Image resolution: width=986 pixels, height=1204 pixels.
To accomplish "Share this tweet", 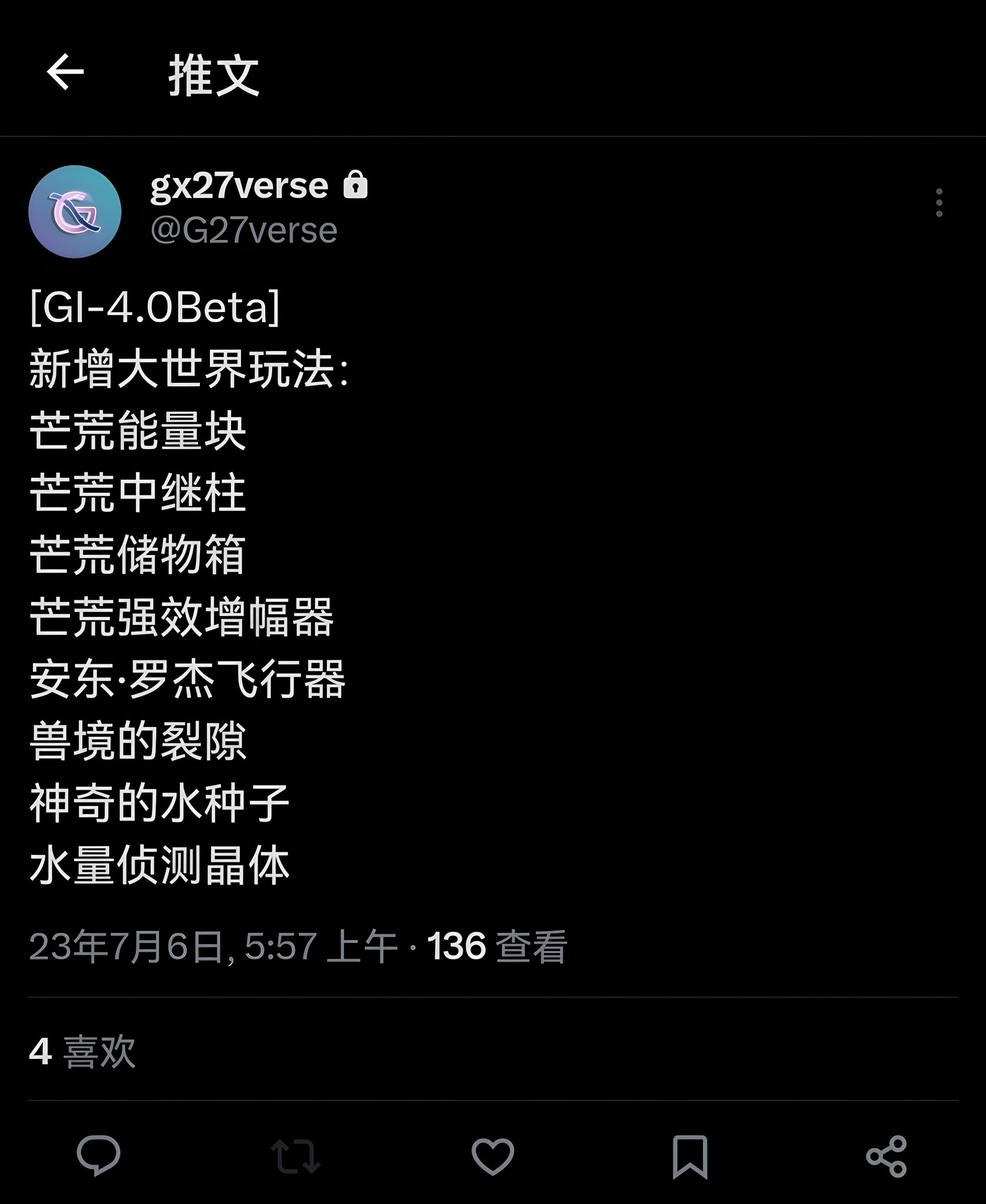I will 887,1156.
